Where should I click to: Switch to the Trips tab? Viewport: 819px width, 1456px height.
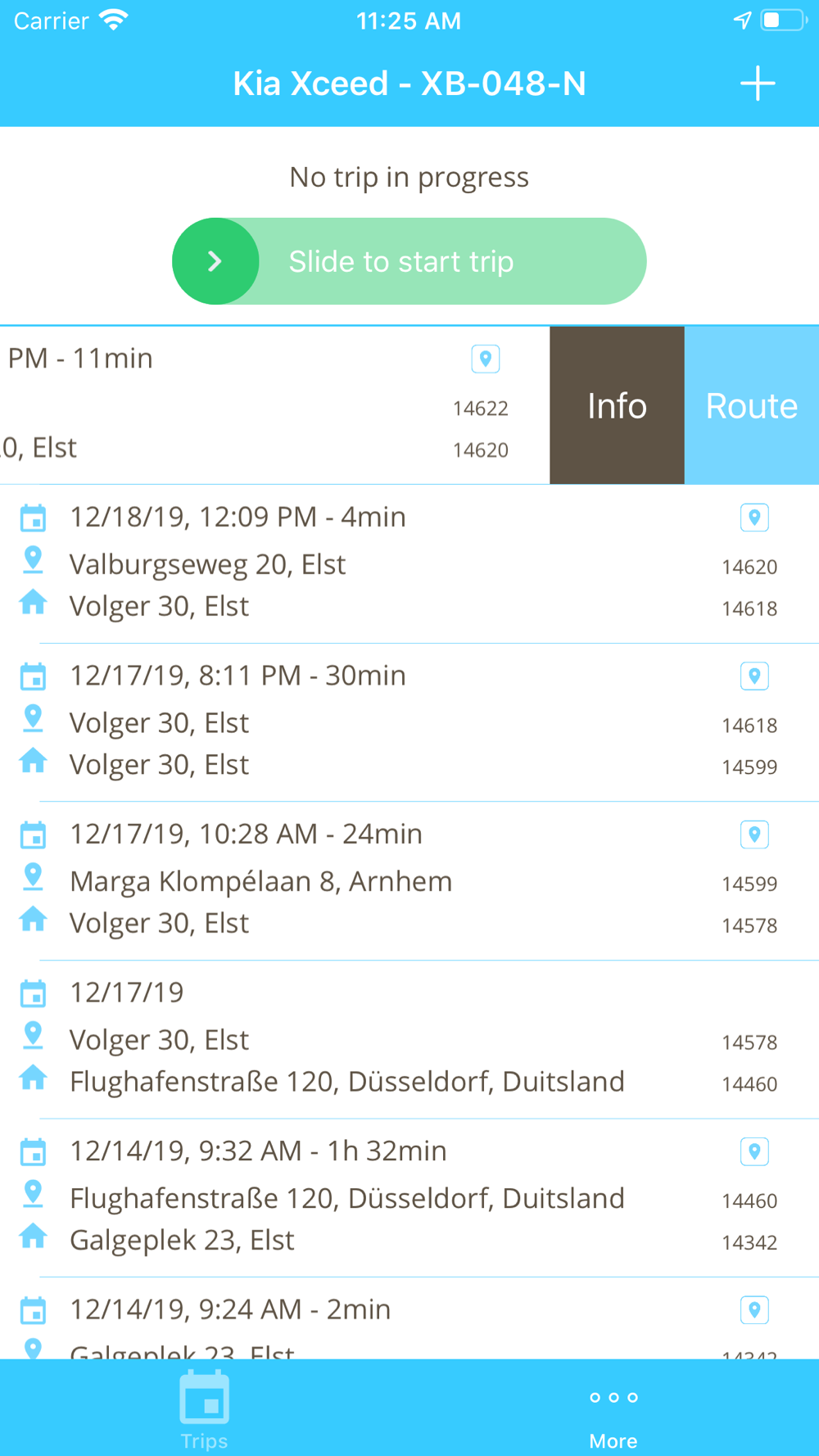(x=204, y=1410)
